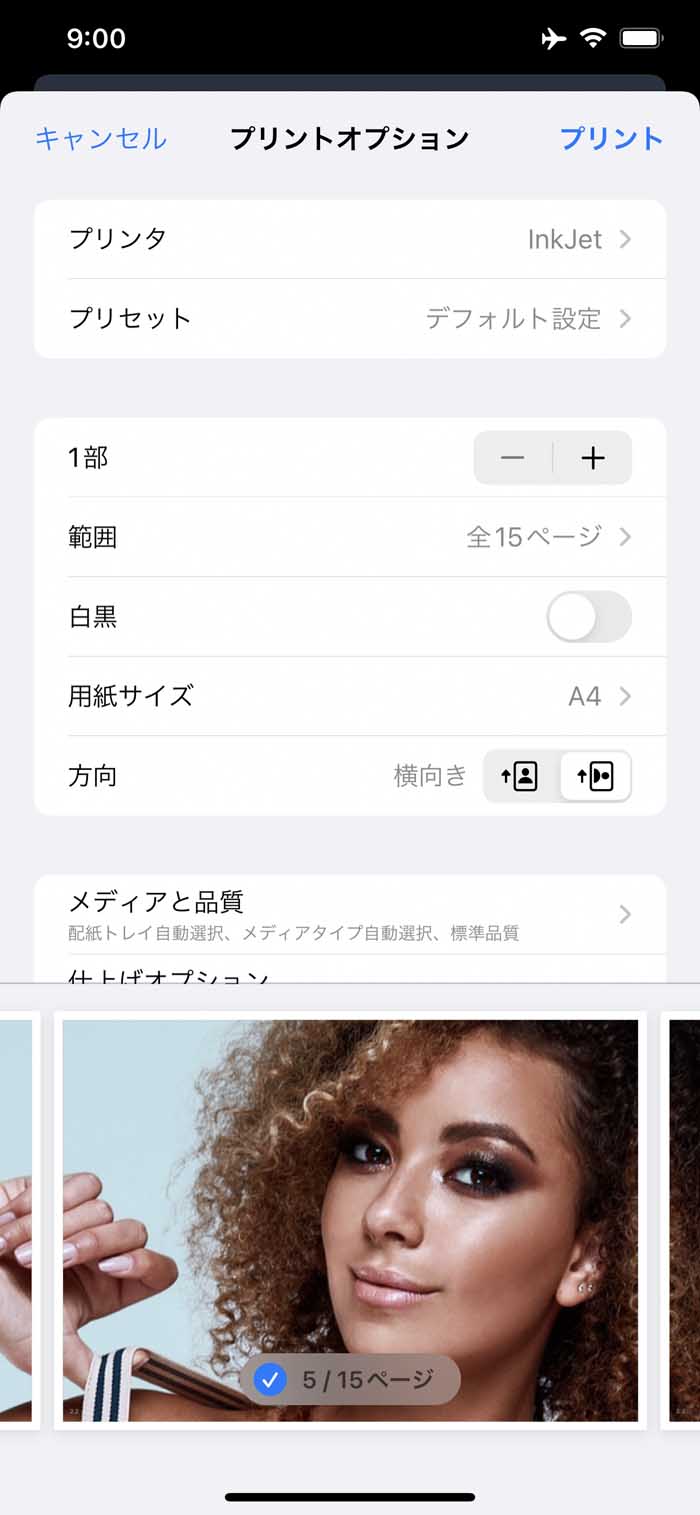This screenshot has height=1515, width=700.
Task: Open the 用紙サイズ A4 row
Action: tap(350, 696)
